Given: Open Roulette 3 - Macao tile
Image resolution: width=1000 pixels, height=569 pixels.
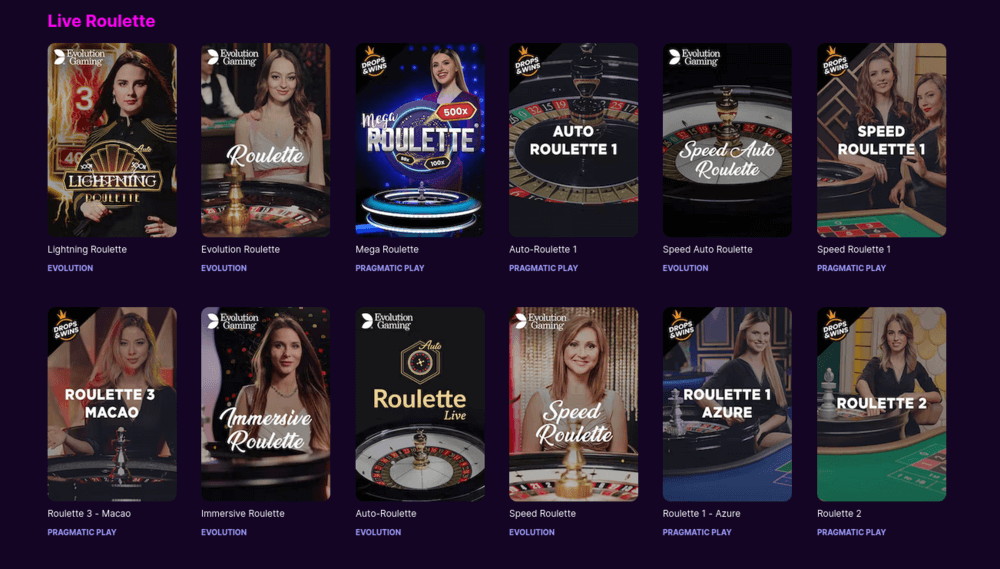Looking at the screenshot, I should tap(112, 404).
